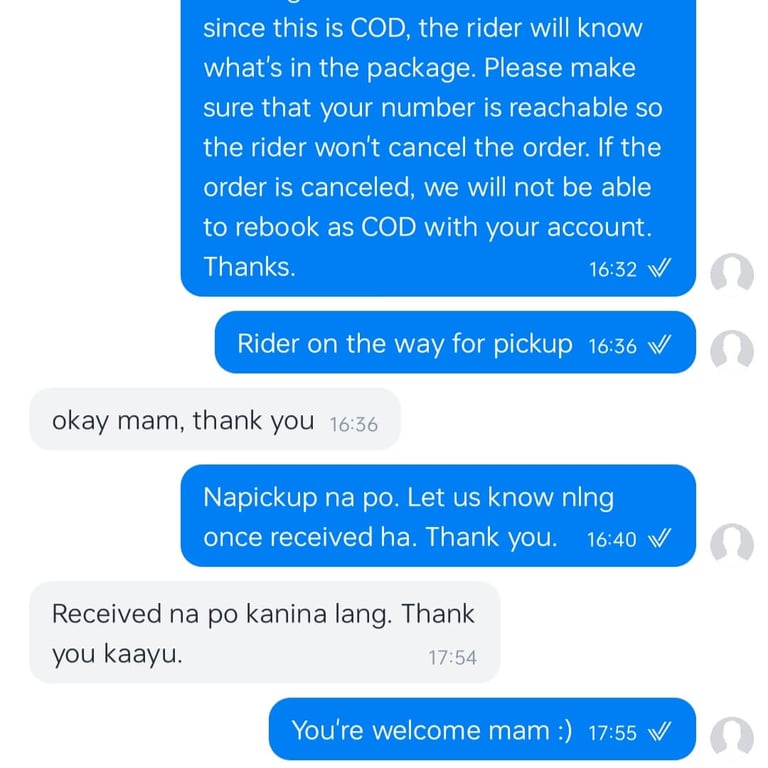Viewport: 768px width, 768px height.
Task: Open sender avatar beside the 16:32 COD message
Action: (732, 273)
